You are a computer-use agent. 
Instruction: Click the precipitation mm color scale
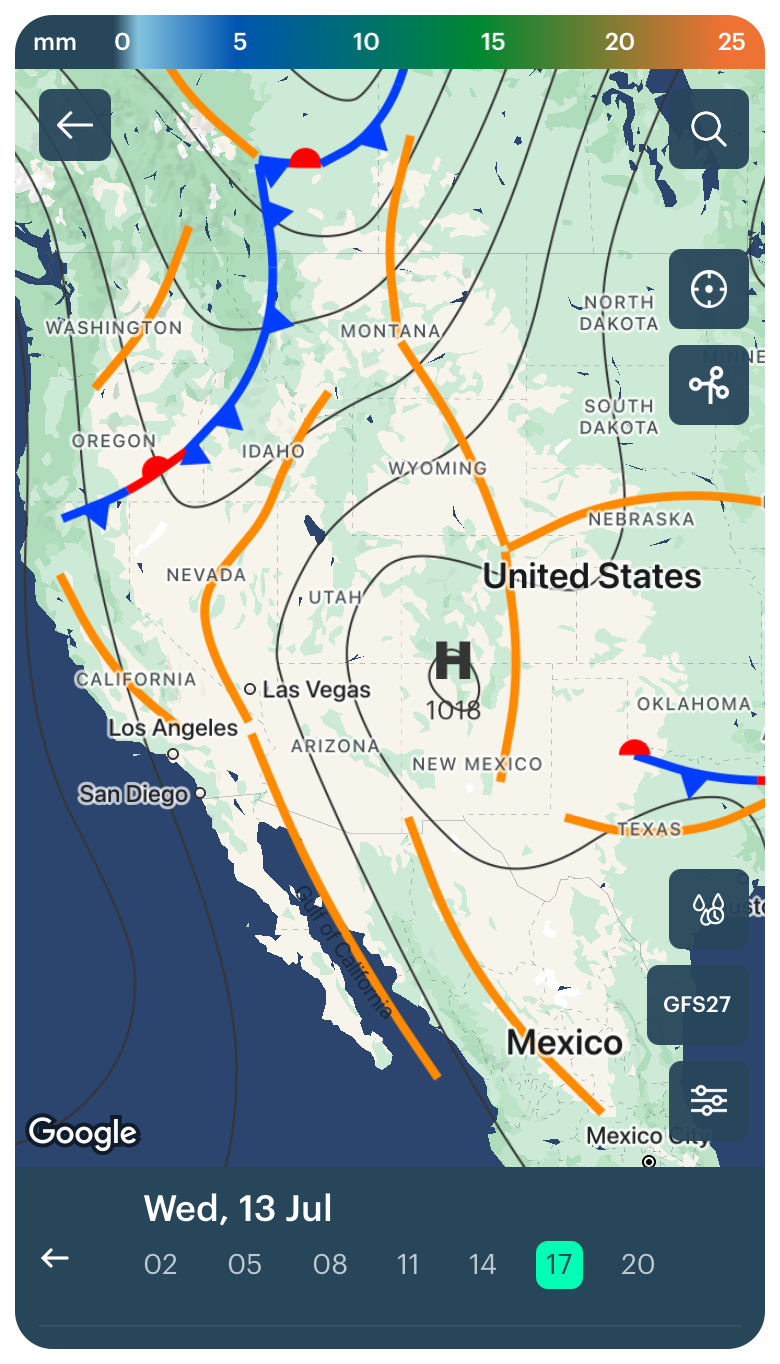pos(390,42)
